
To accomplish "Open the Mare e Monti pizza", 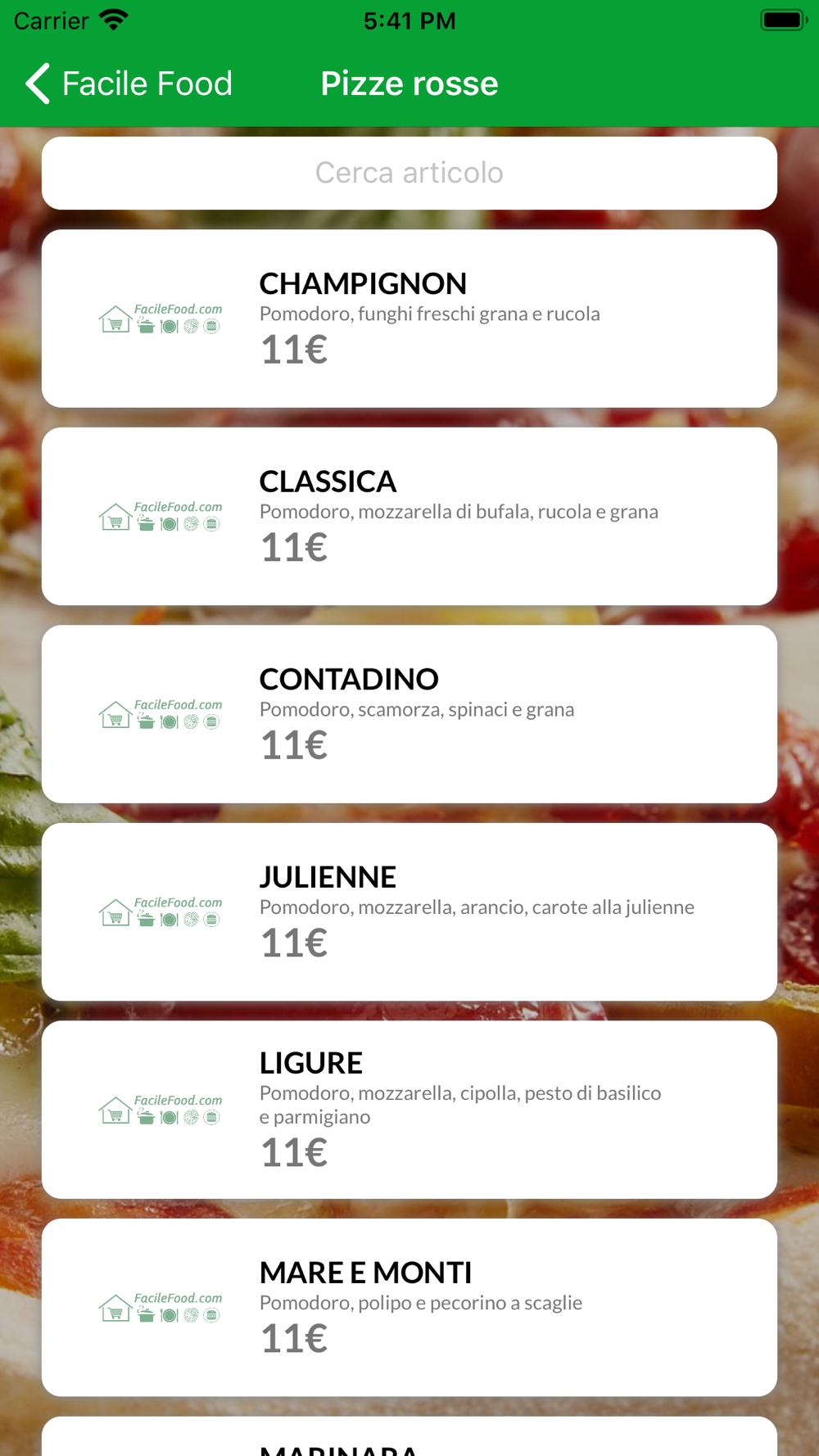I will 409,1307.
